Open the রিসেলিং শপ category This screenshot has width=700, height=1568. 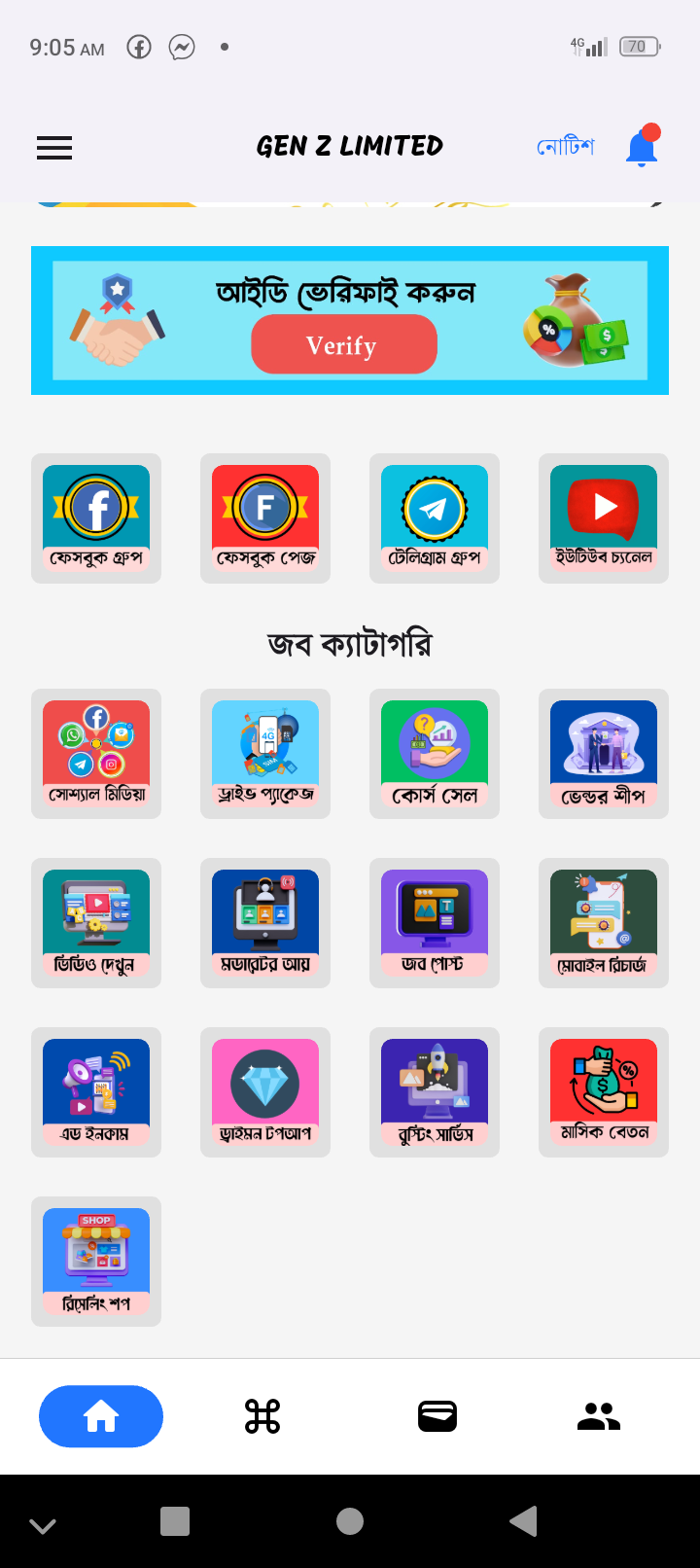(96, 1262)
